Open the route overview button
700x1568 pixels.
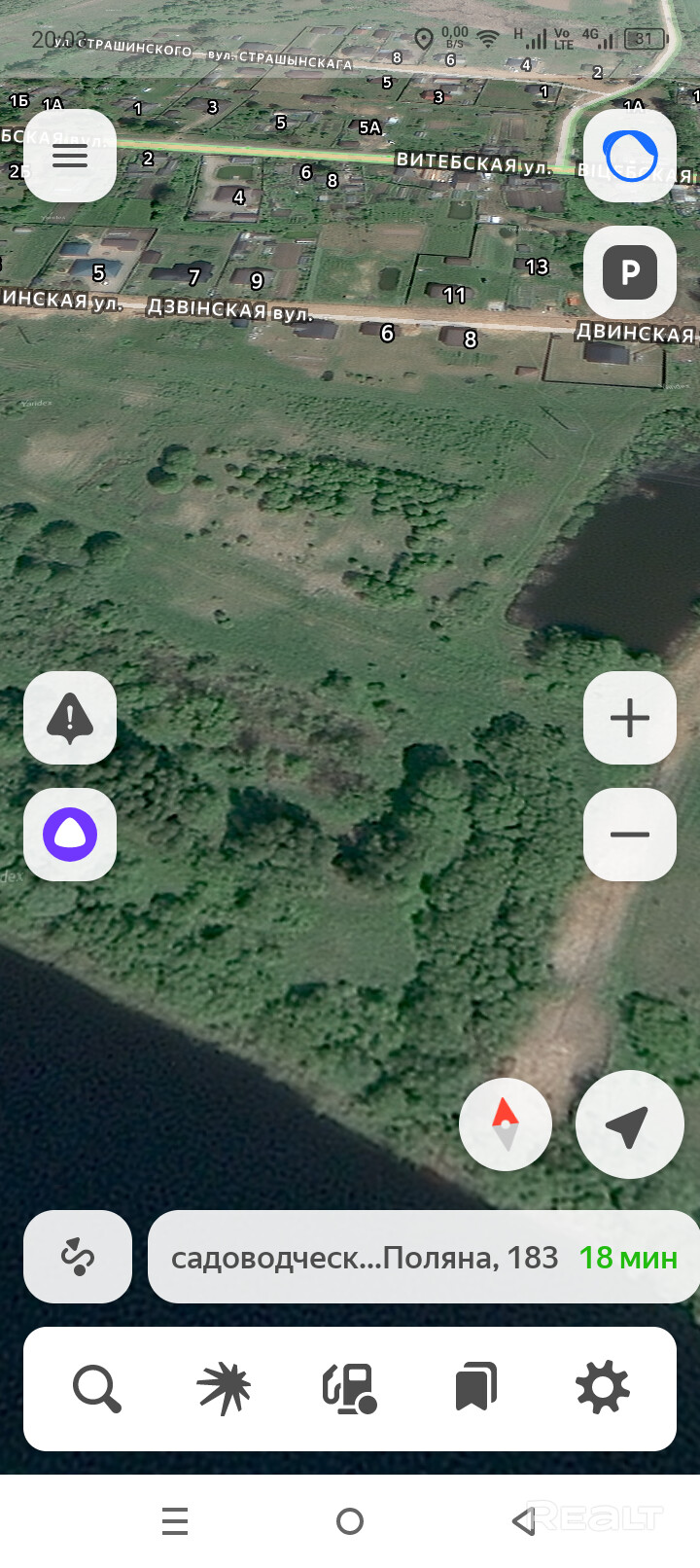78,1257
